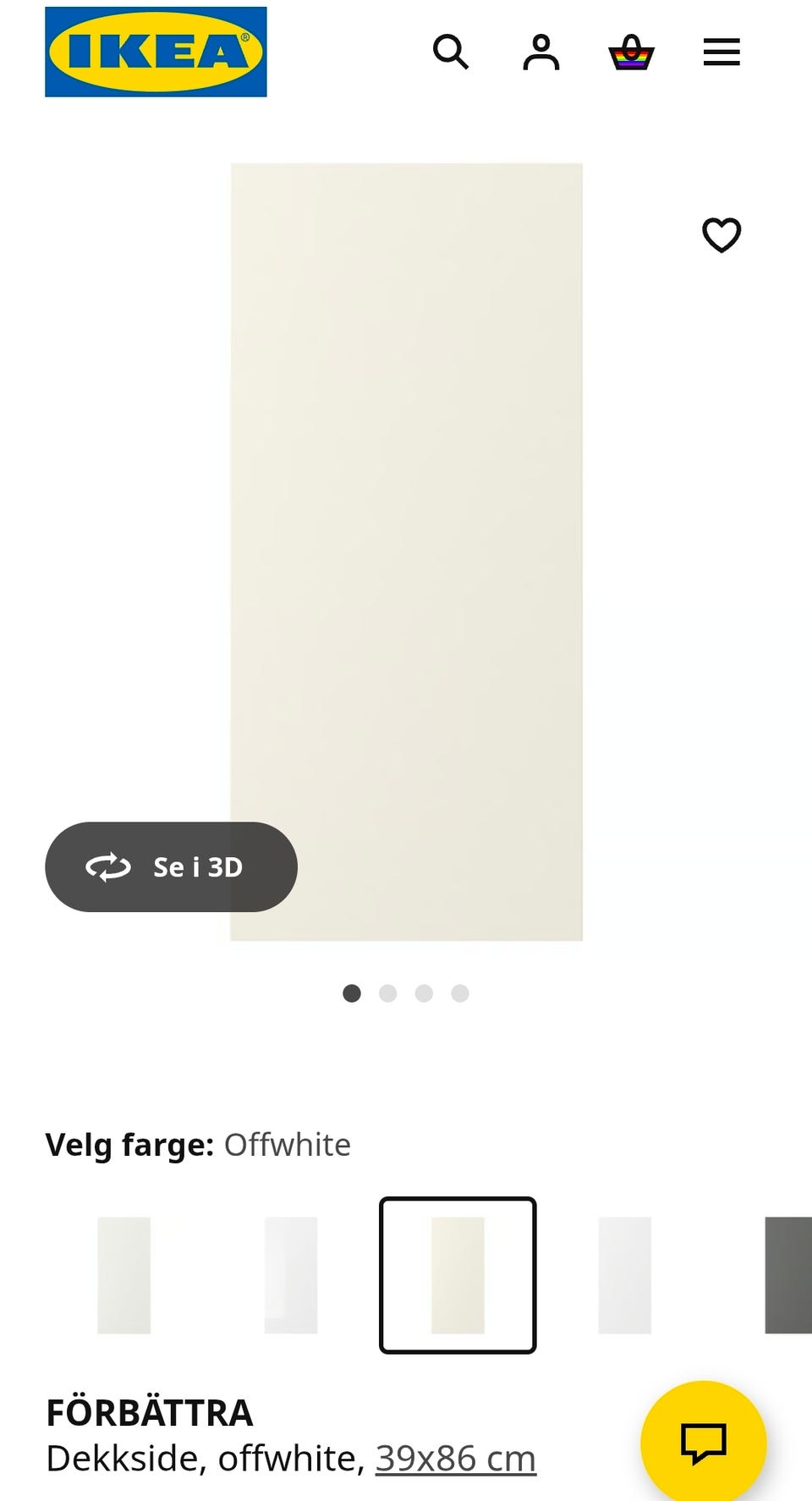This screenshot has width=812, height=1501.
Task: Open your account profile
Action: click(541, 52)
